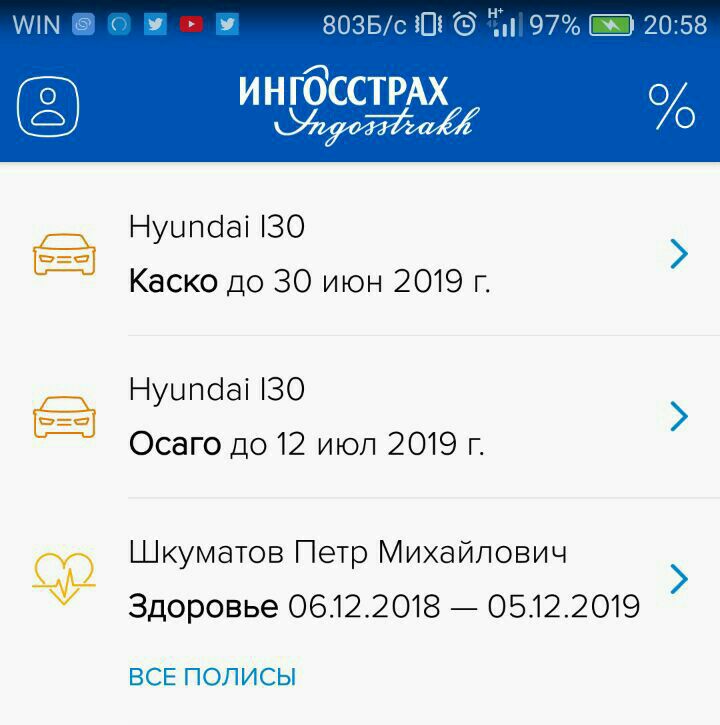Open the Здоровье policy of Шкуматов Петр Михайлович

coord(360,579)
